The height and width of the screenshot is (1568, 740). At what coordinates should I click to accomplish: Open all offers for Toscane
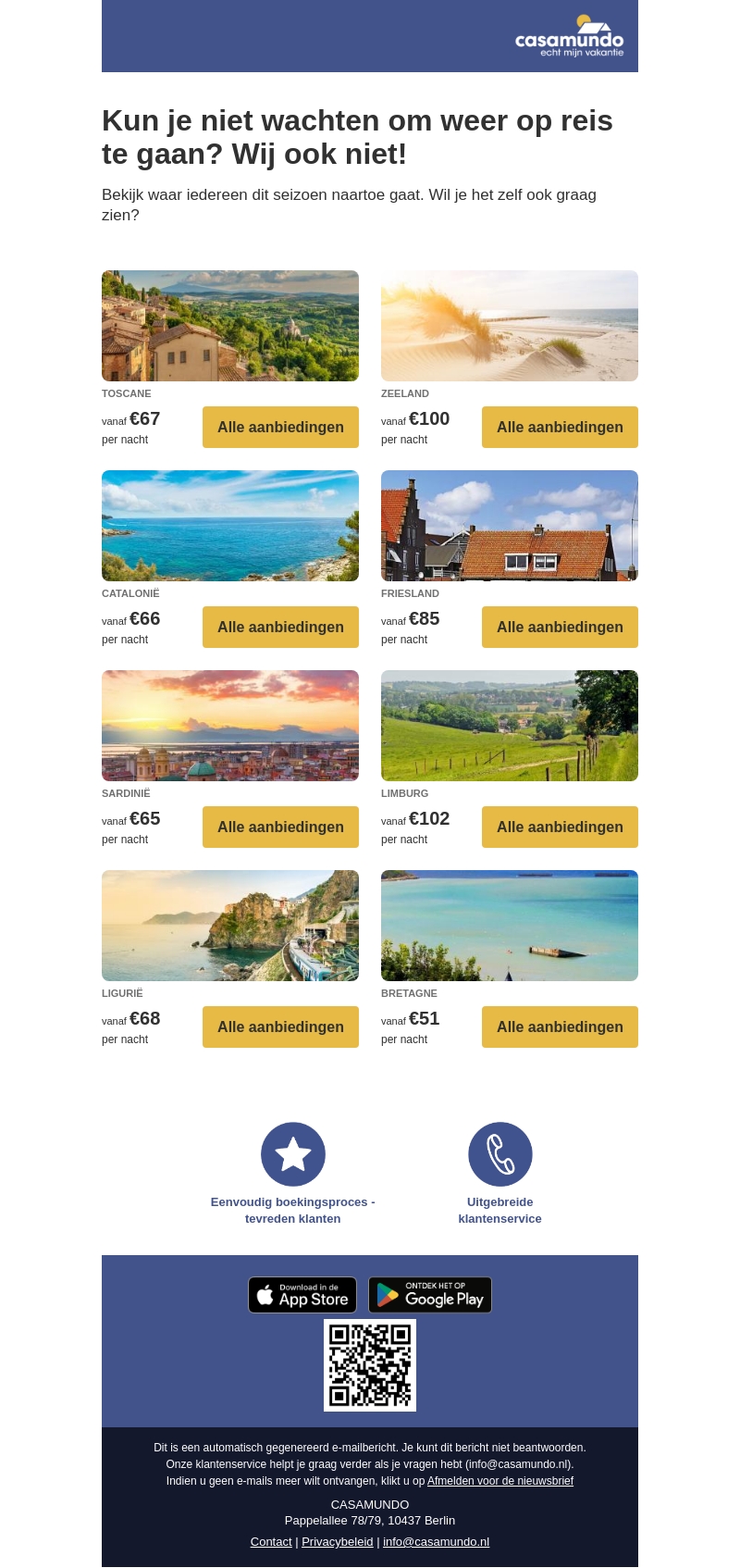click(280, 427)
